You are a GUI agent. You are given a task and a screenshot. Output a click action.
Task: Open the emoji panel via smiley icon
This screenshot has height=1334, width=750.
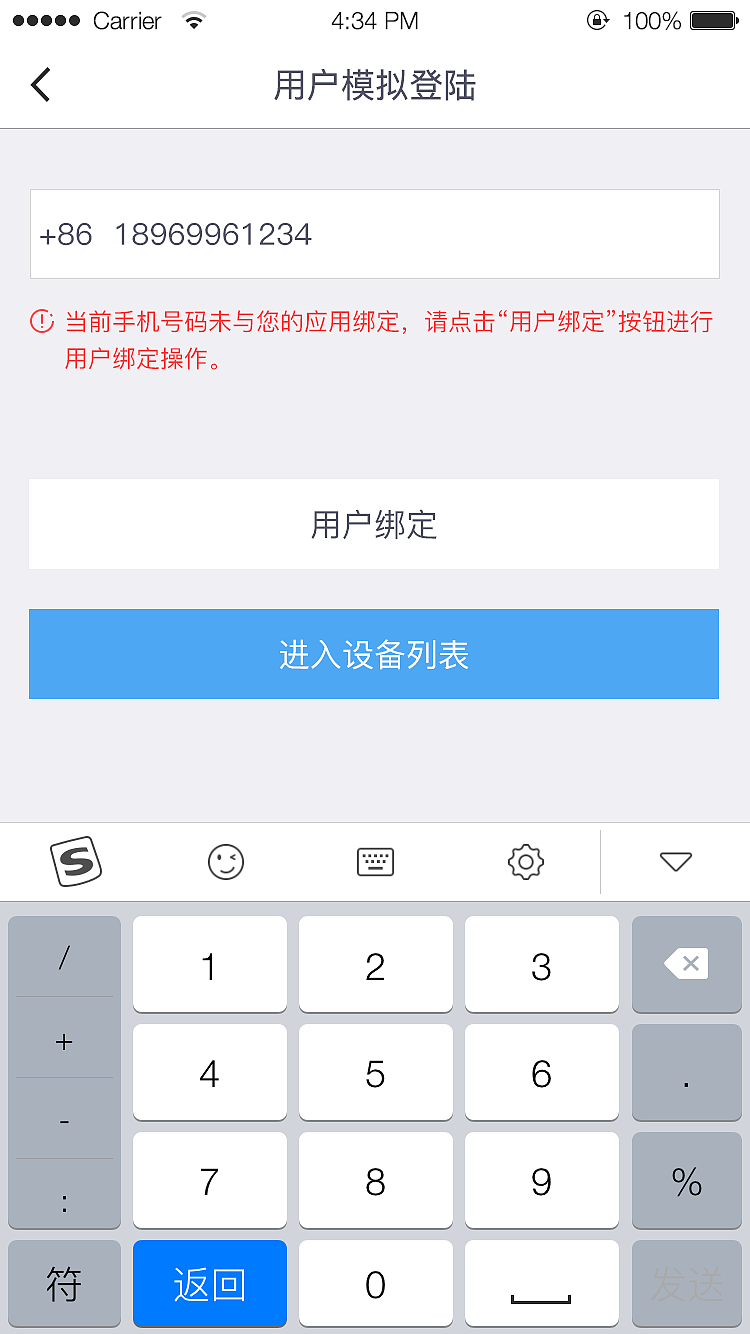[x=225, y=861]
